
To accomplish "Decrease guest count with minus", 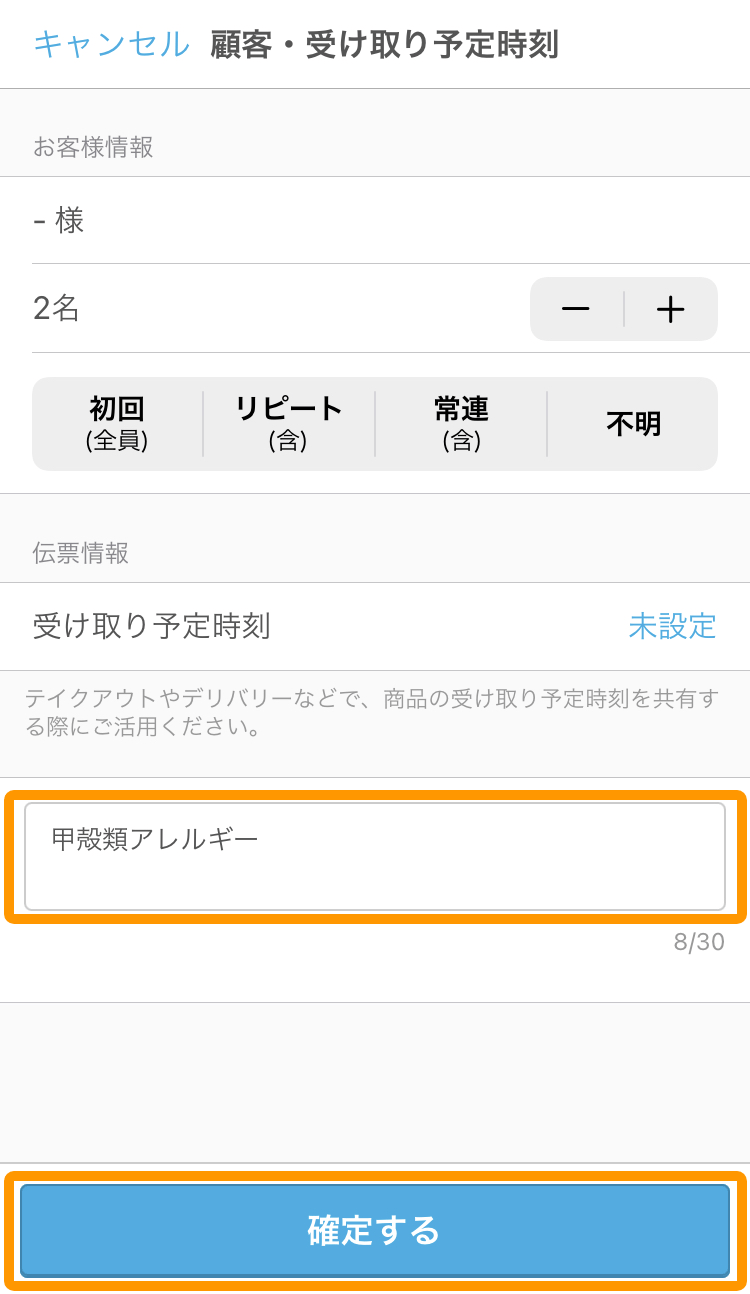I will [x=576, y=309].
